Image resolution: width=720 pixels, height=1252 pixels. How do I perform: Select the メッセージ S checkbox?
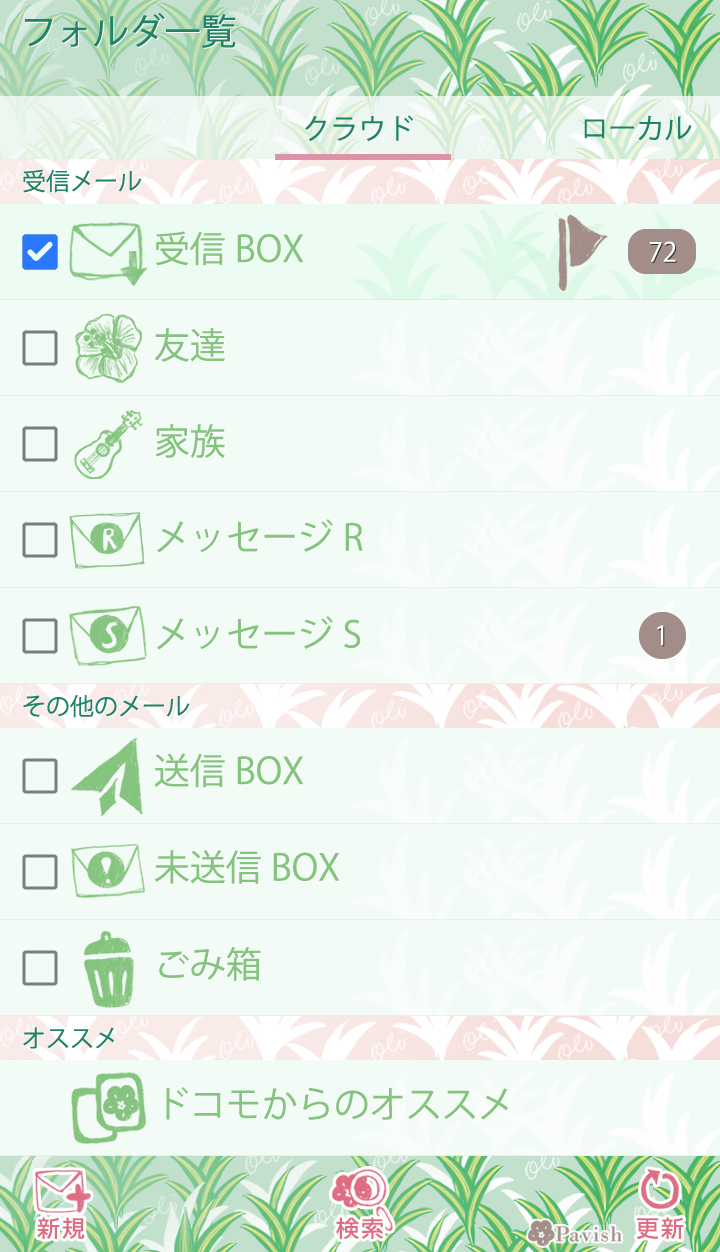pyautogui.click(x=40, y=635)
